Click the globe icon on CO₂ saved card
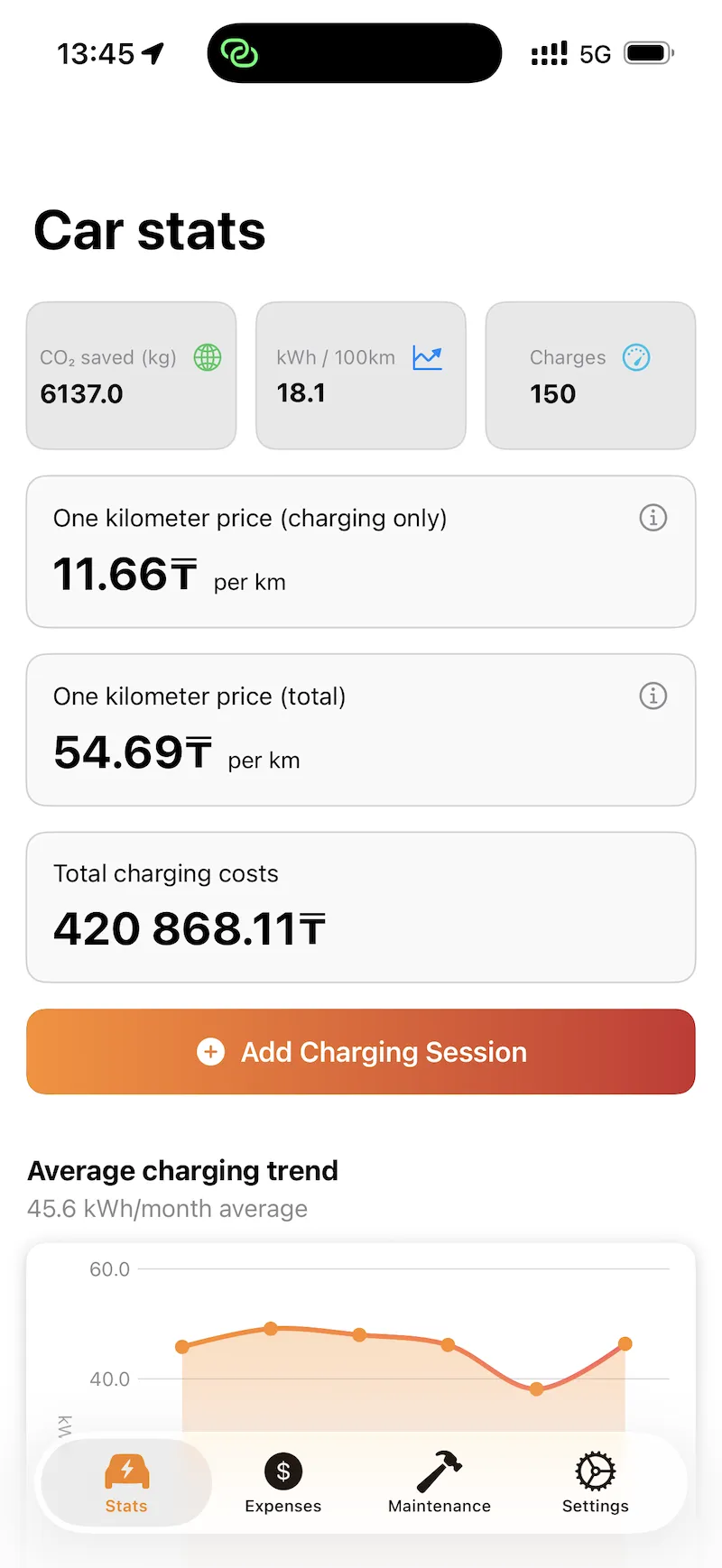The image size is (722, 1568). (x=208, y=357)
